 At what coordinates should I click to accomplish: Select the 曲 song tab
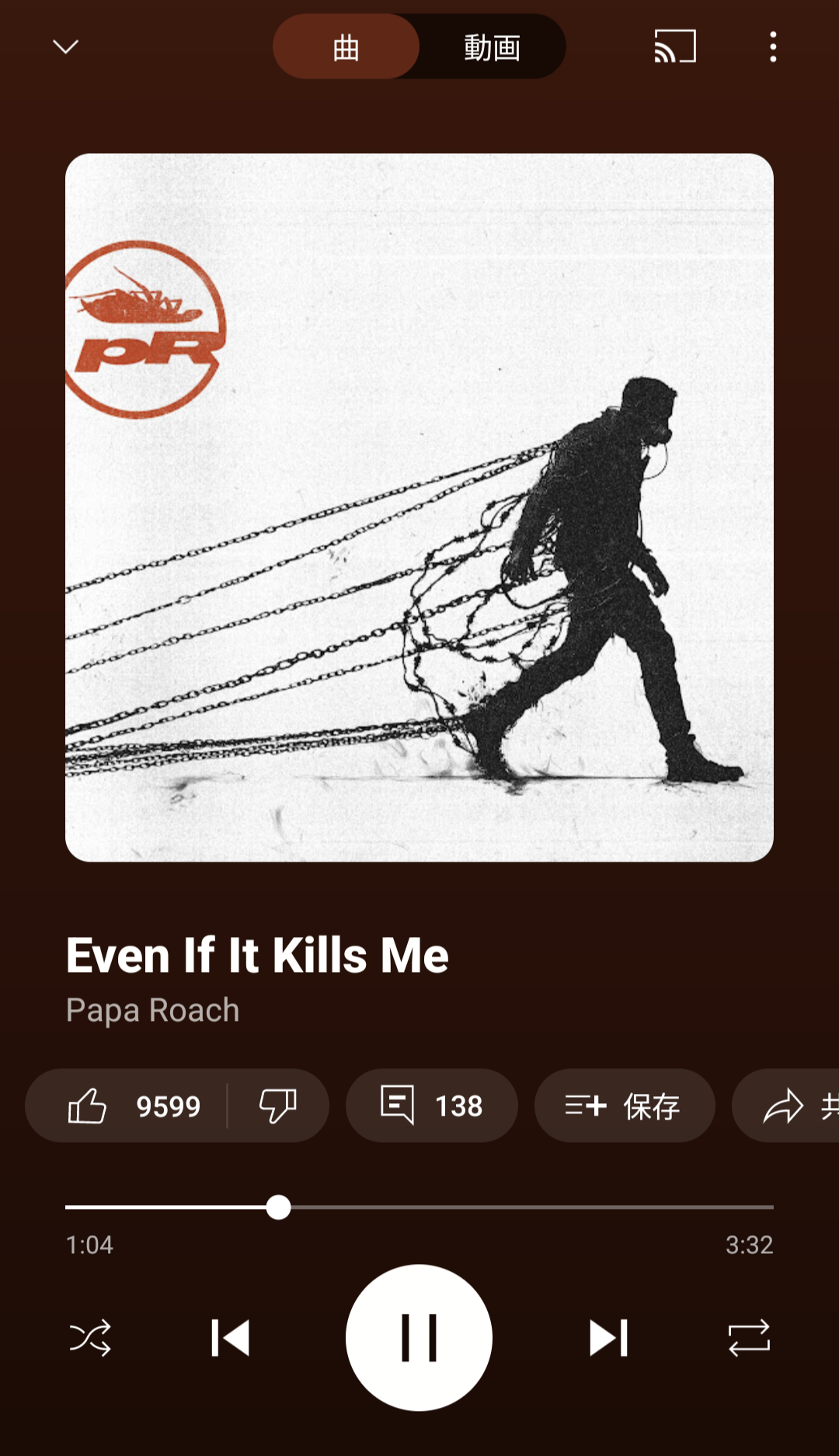point(346,47)
